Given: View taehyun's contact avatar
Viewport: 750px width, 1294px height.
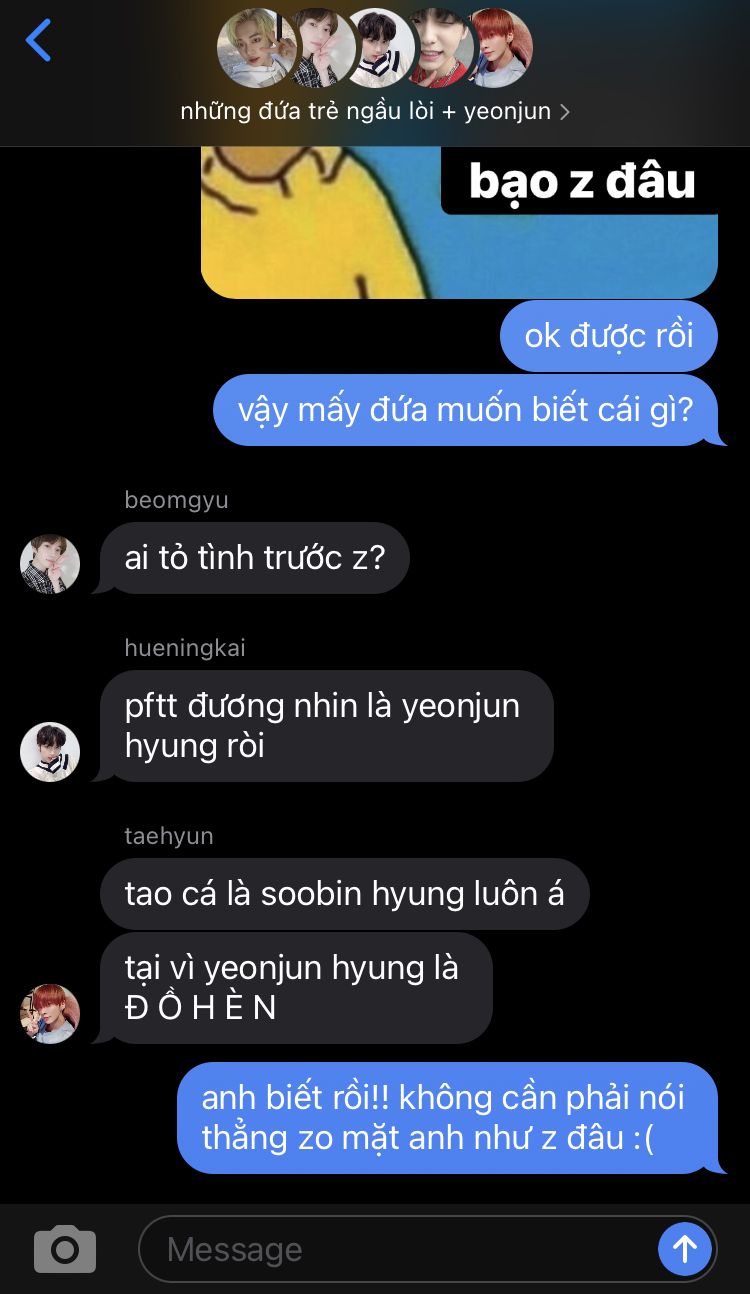Looking at the screenshot, I should pyautogui.click(x=50, y=1014).
